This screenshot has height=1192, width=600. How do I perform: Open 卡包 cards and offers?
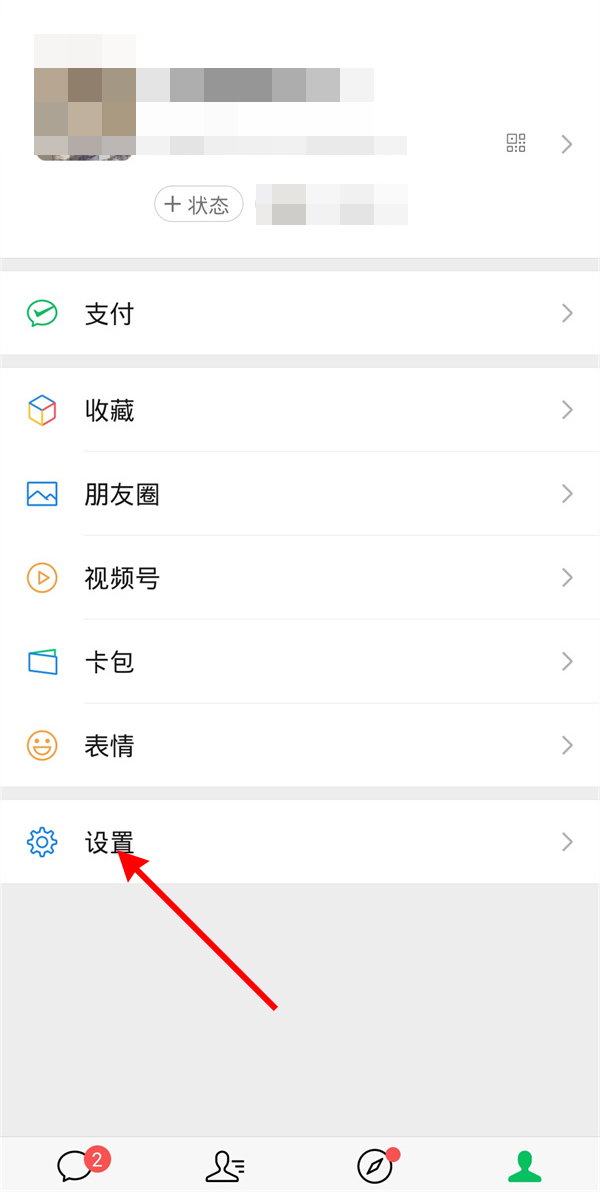coord(300,662)
